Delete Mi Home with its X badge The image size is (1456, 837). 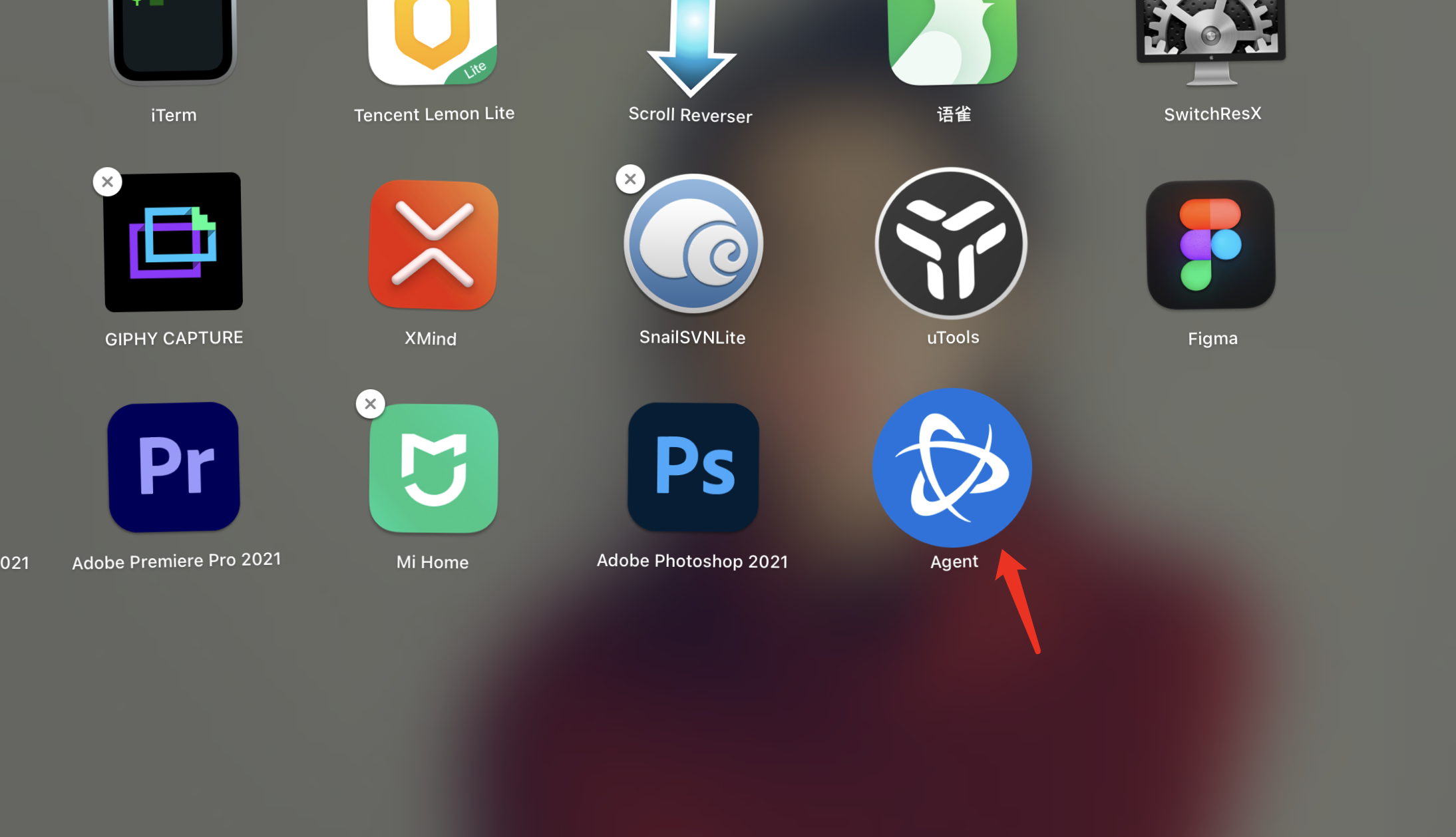[371, 404]
